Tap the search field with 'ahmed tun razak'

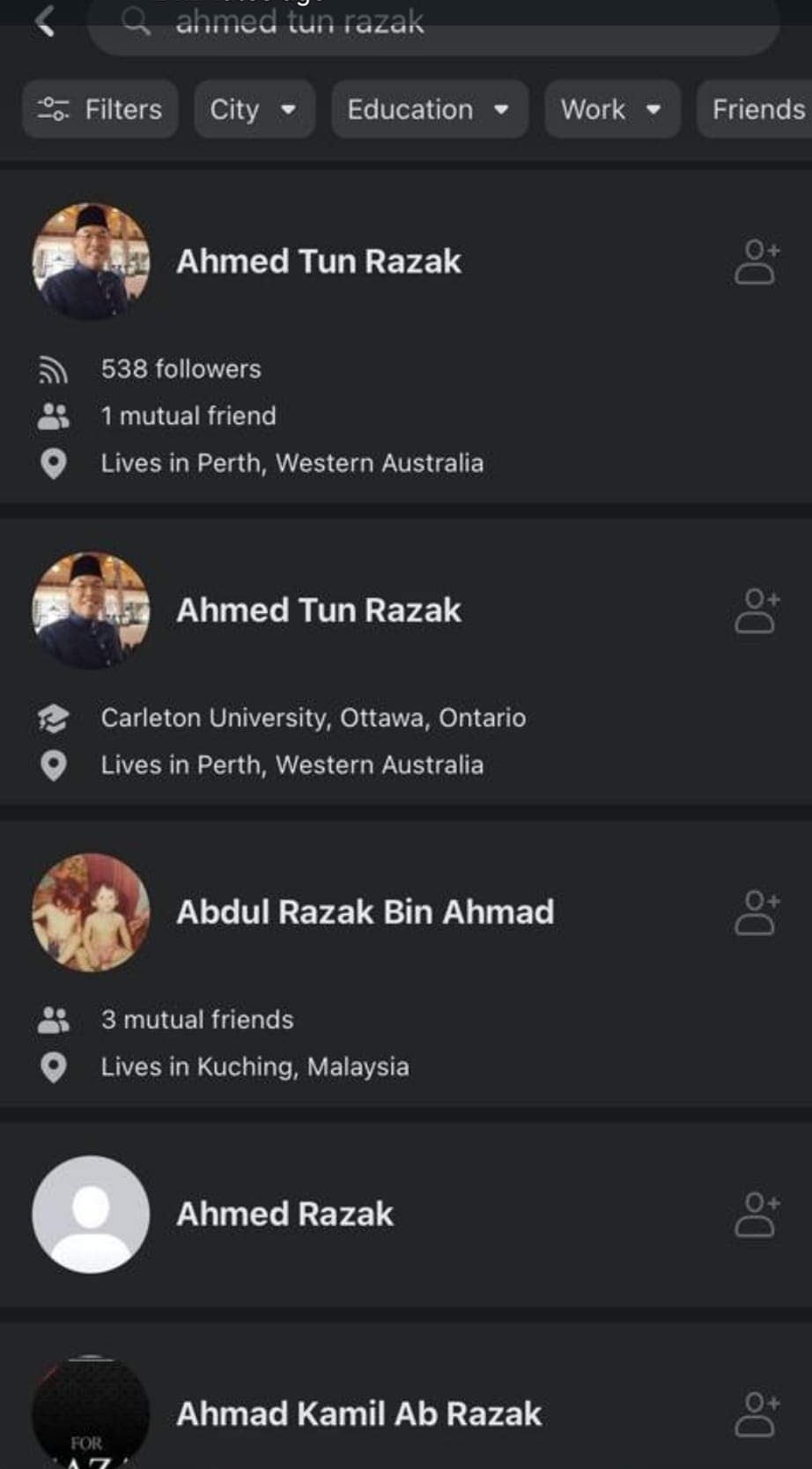click(432, 25)
